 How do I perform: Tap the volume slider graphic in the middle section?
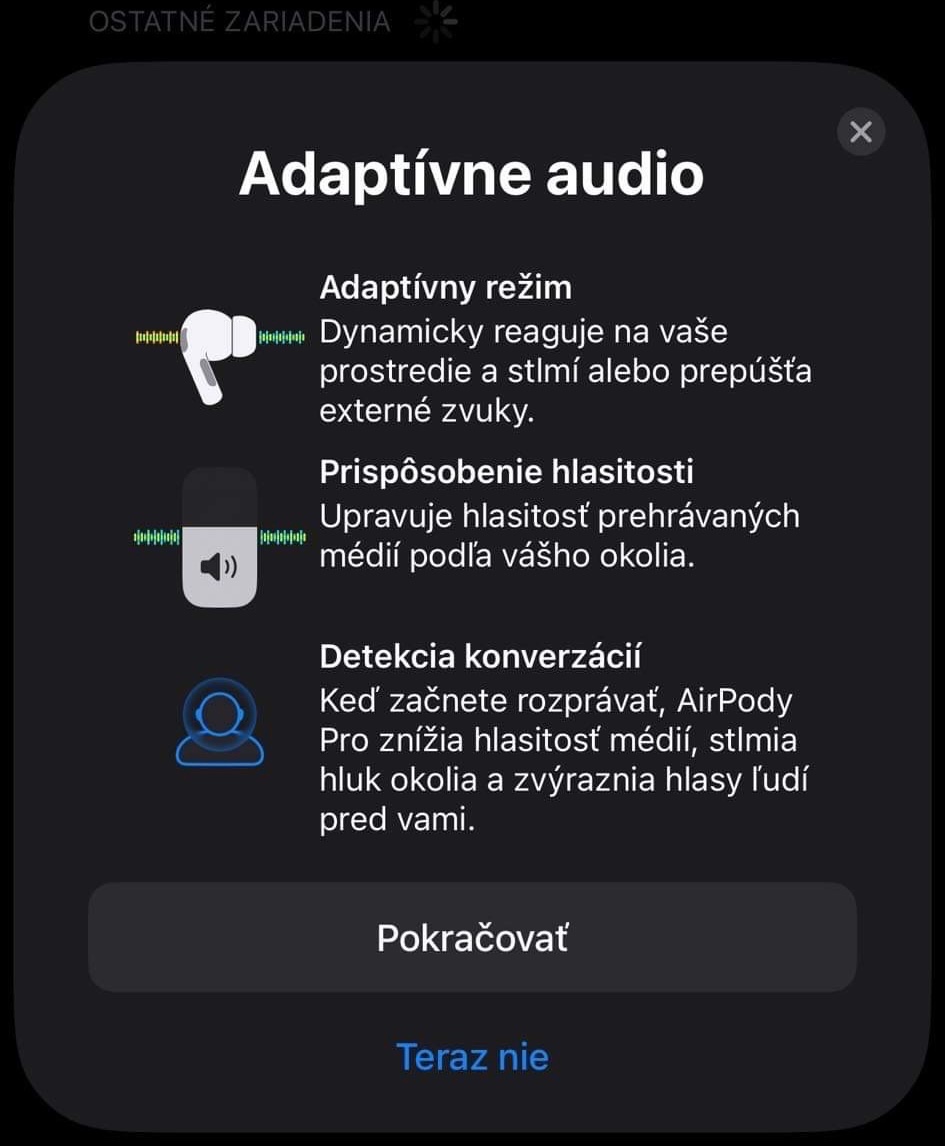pos(218,535)
